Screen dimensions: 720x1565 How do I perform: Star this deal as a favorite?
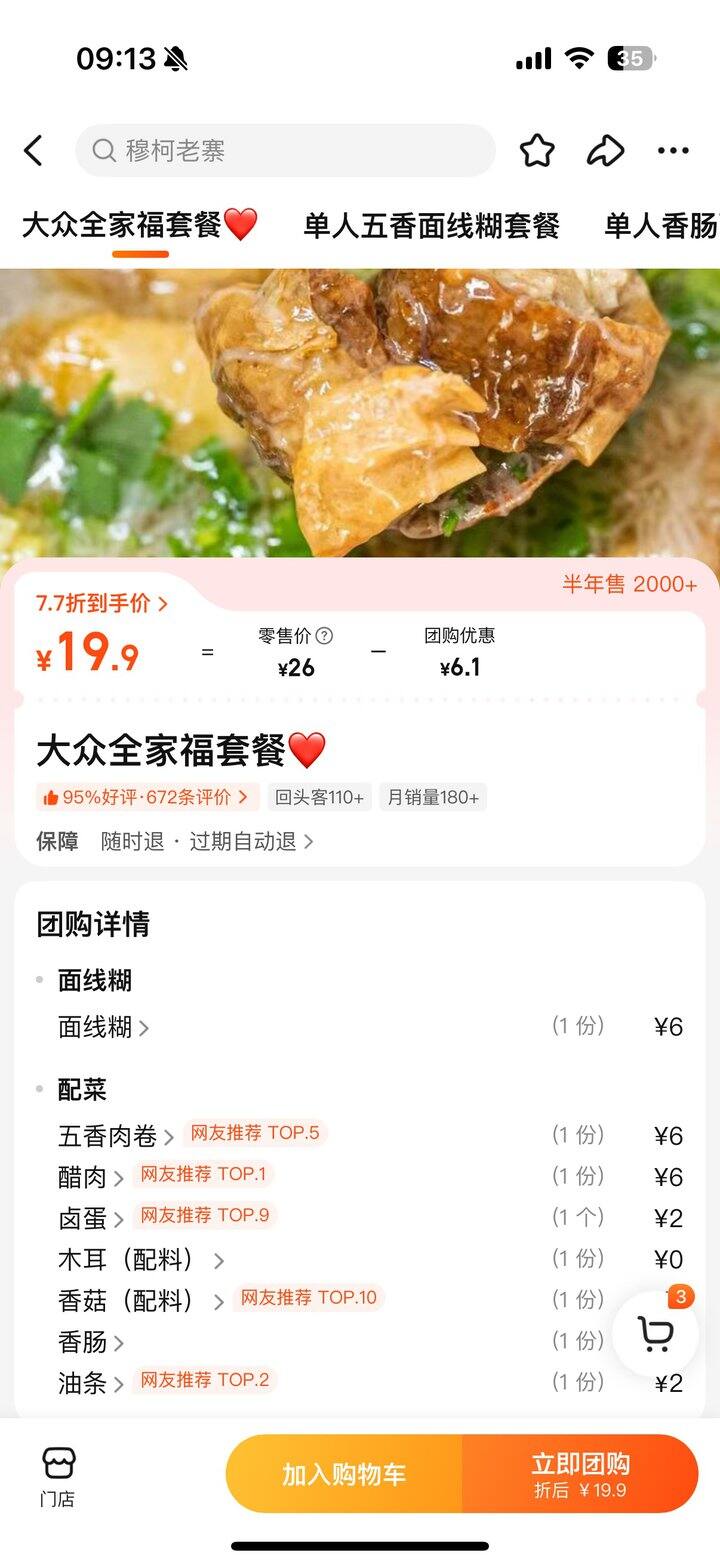[x=539, y=148]
